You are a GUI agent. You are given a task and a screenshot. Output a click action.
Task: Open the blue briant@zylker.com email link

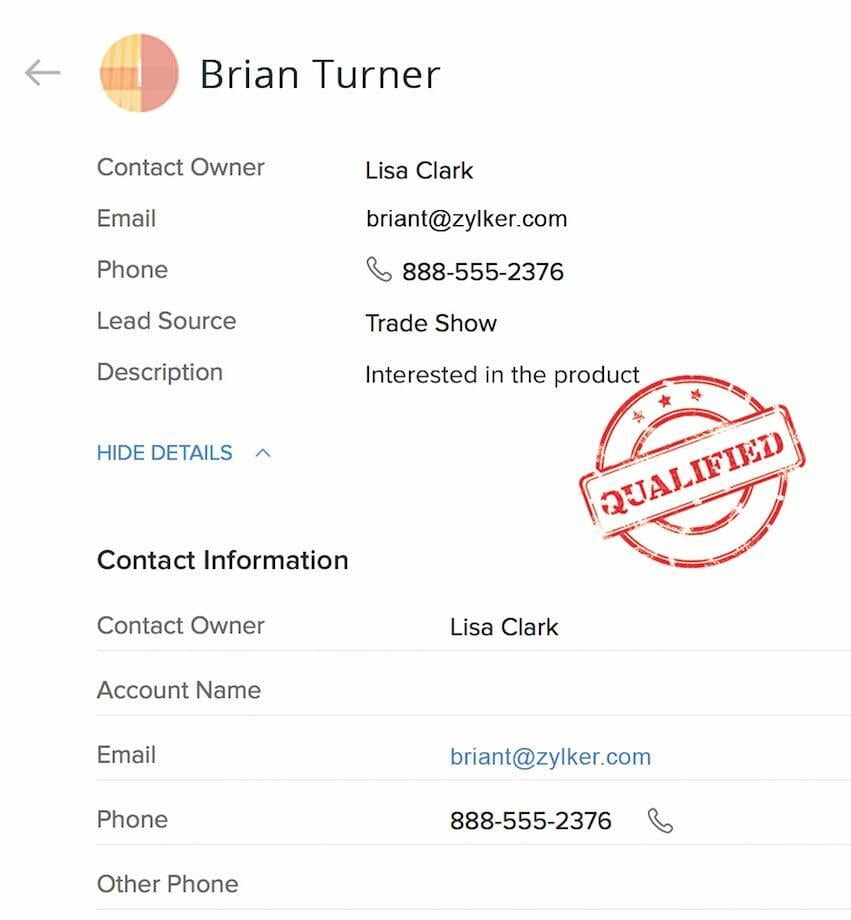tap(550, 757)
